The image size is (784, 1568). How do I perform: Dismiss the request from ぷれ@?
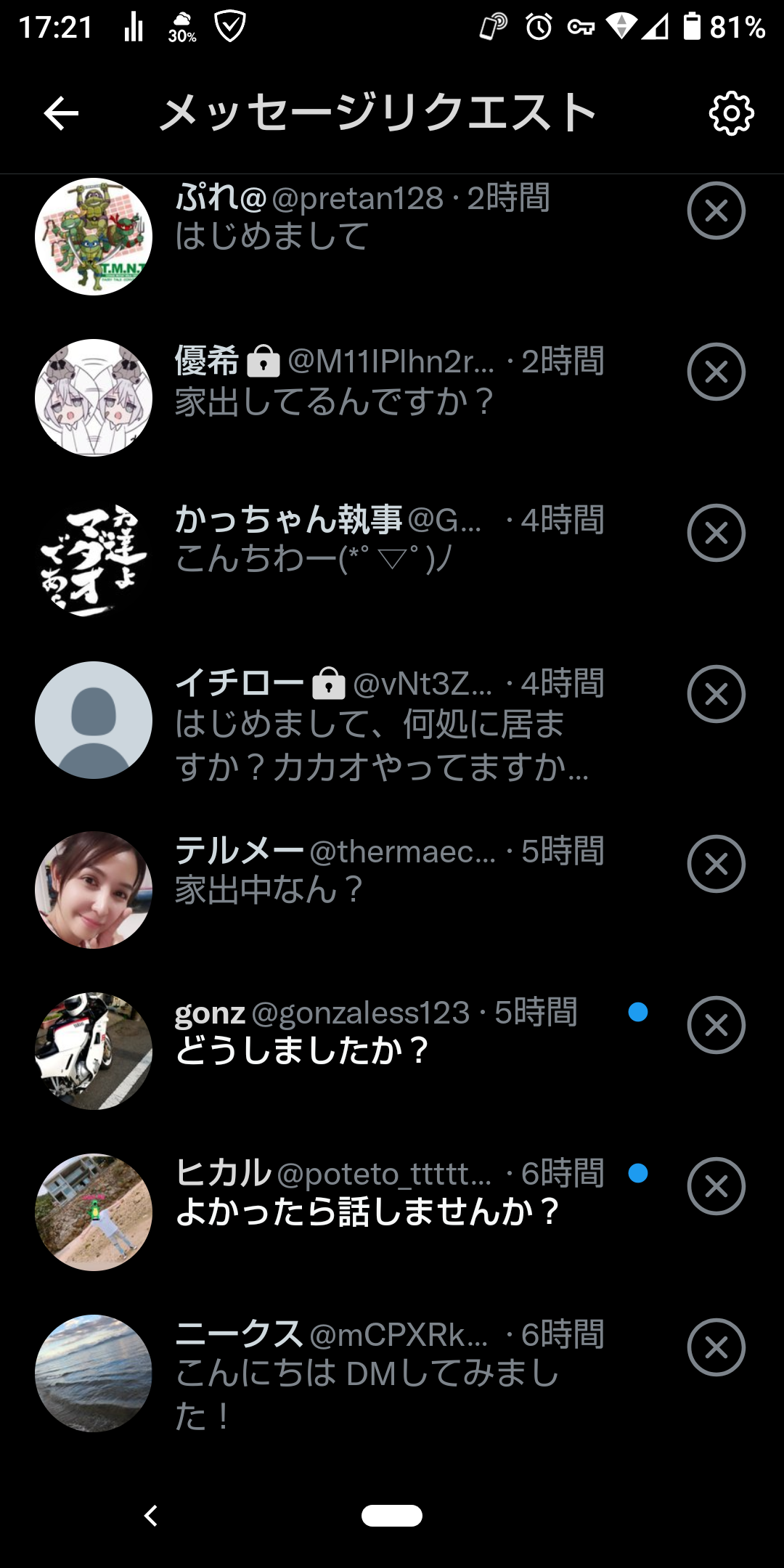716,211
